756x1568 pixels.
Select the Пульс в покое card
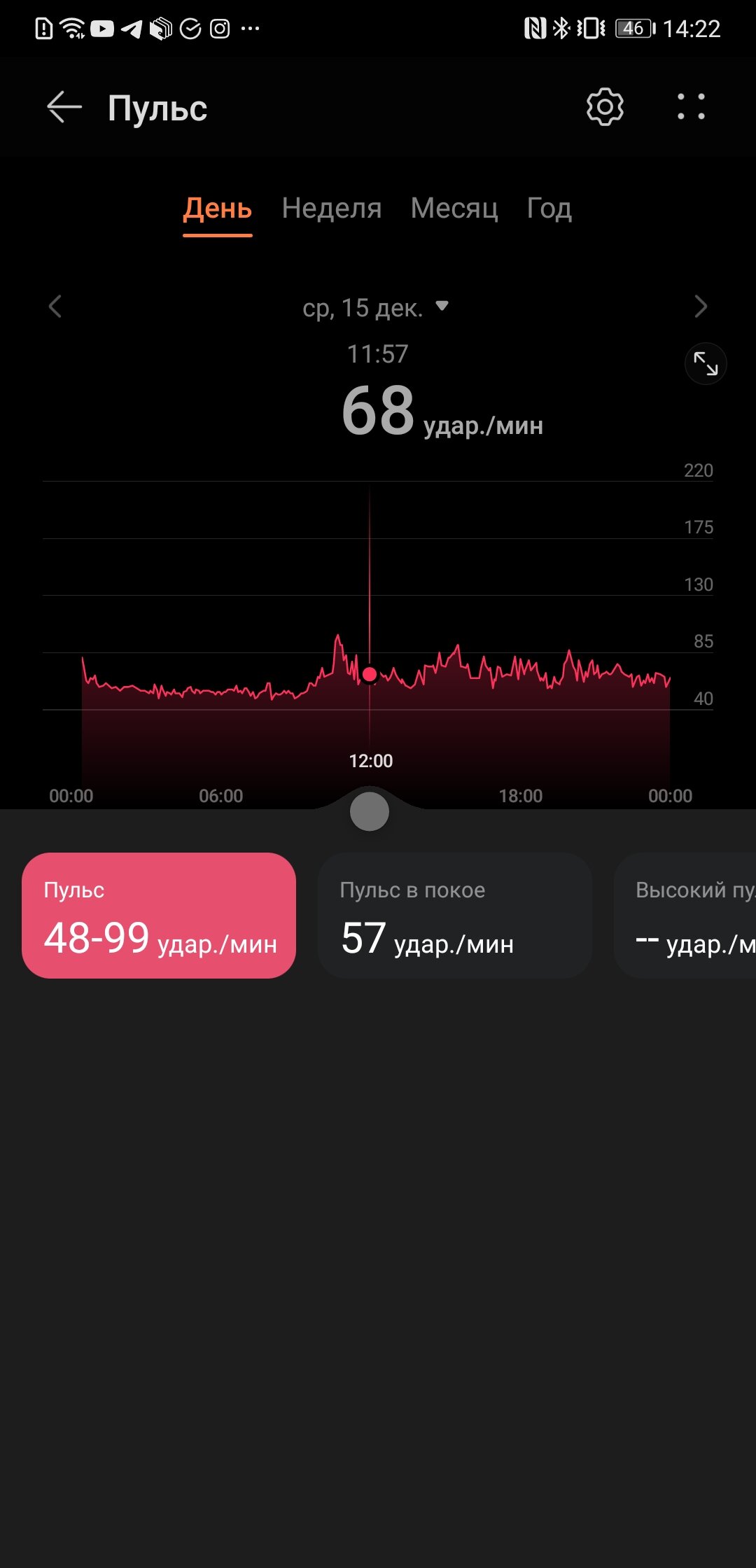pyautogui.click(x=455, y=916)
